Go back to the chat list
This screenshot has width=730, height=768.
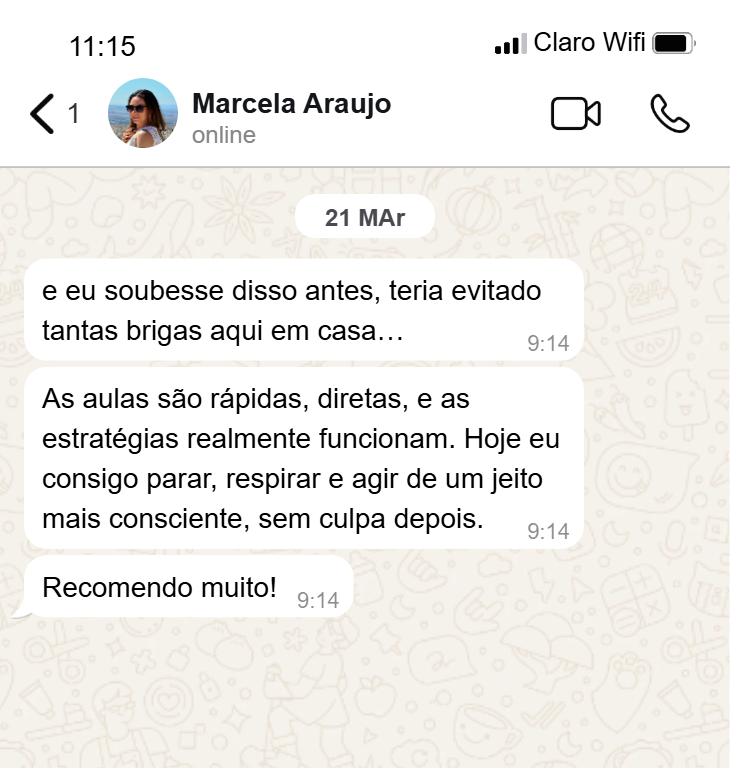(42, 114)
